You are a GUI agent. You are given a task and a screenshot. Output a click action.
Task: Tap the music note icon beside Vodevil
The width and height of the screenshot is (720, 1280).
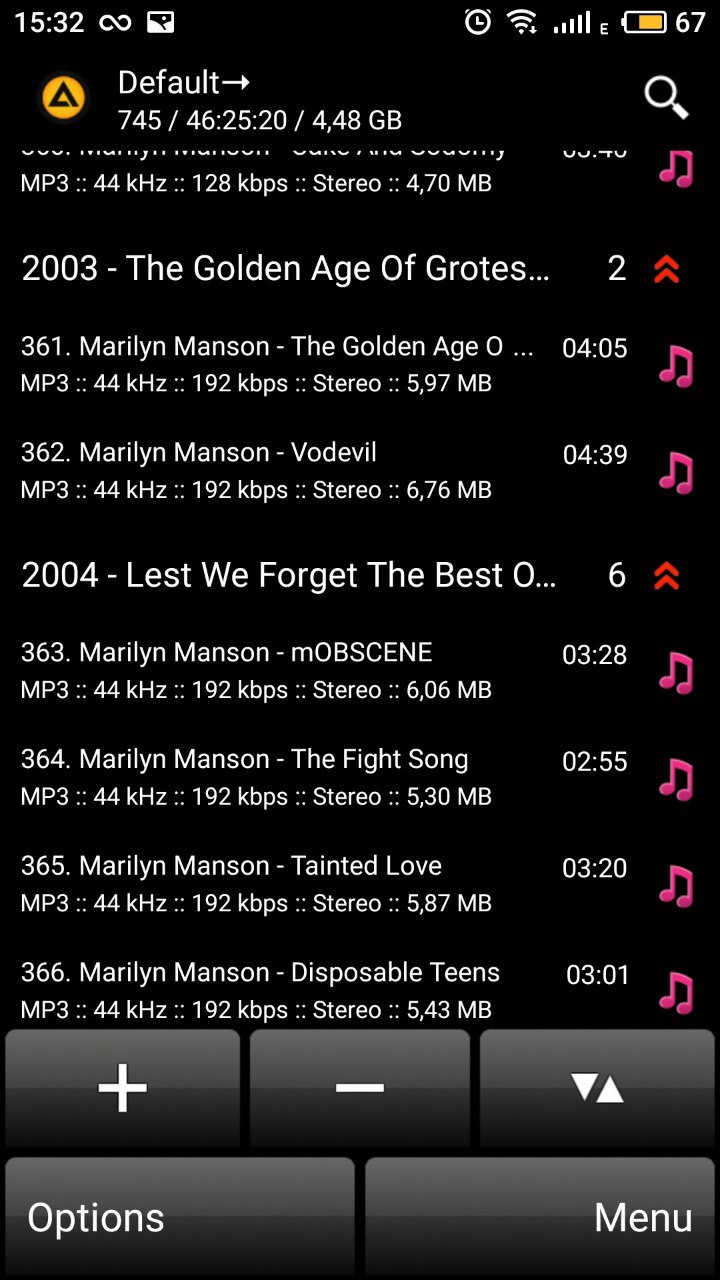click(x=677, y=472)
